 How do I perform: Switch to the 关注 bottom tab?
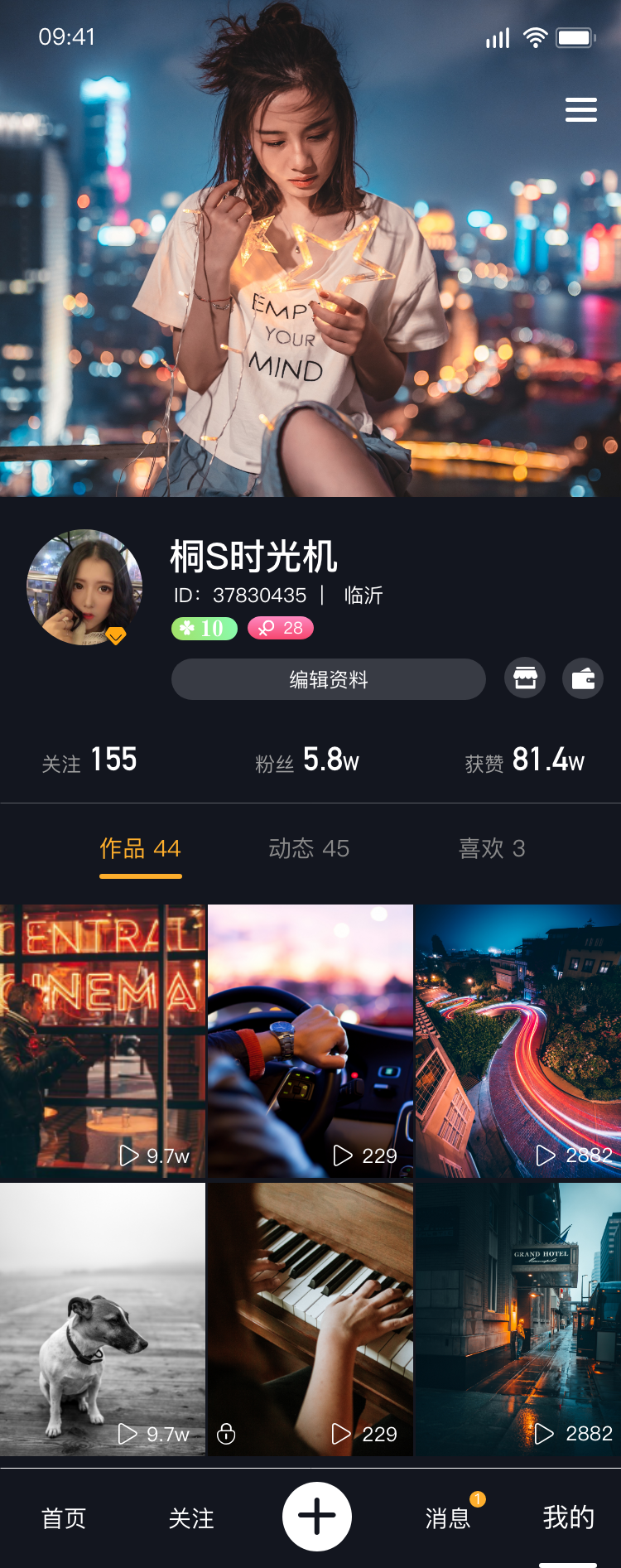pyautogui.click(x=191, y=1518)
